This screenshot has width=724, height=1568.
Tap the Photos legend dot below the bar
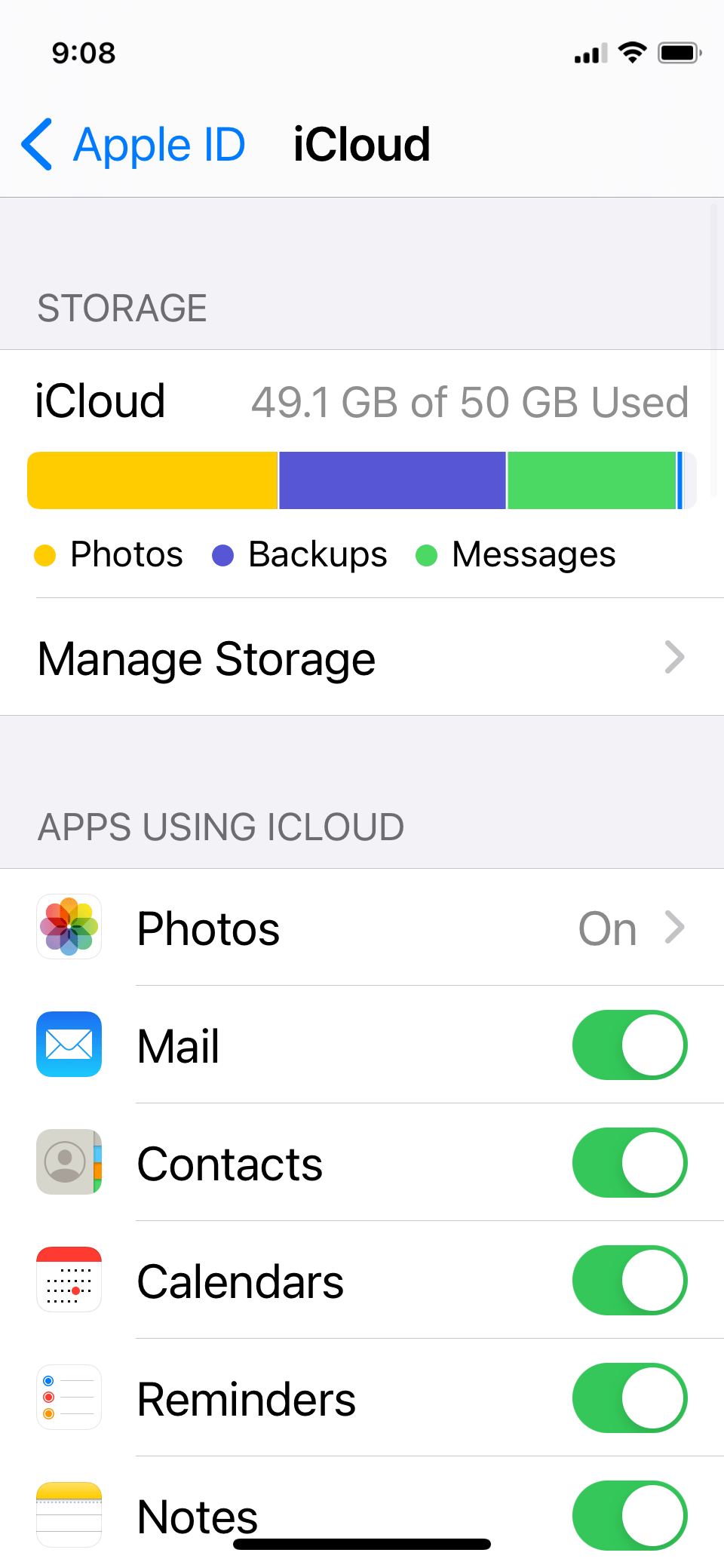click(x=47, y=554)
